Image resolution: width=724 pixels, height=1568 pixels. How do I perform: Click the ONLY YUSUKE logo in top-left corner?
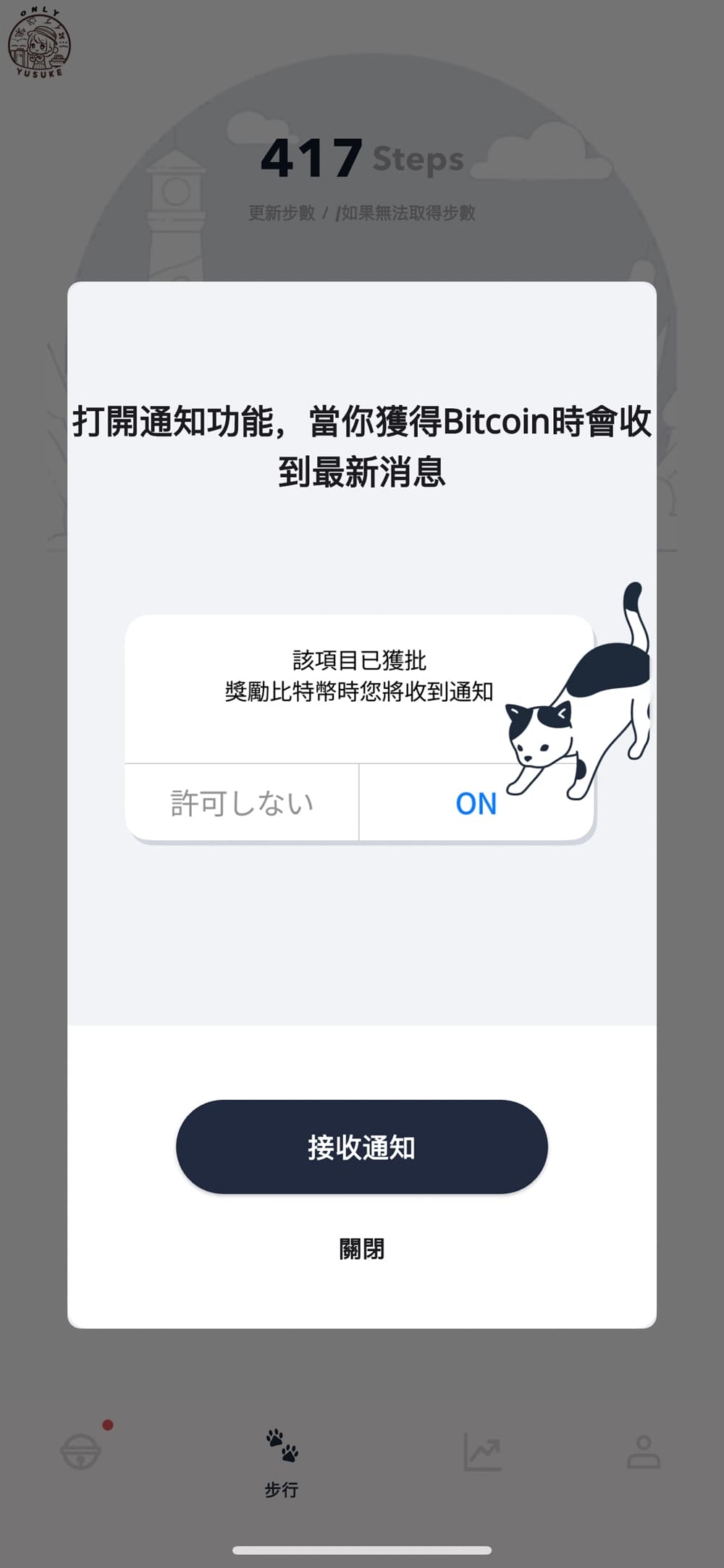click(40, 43)
